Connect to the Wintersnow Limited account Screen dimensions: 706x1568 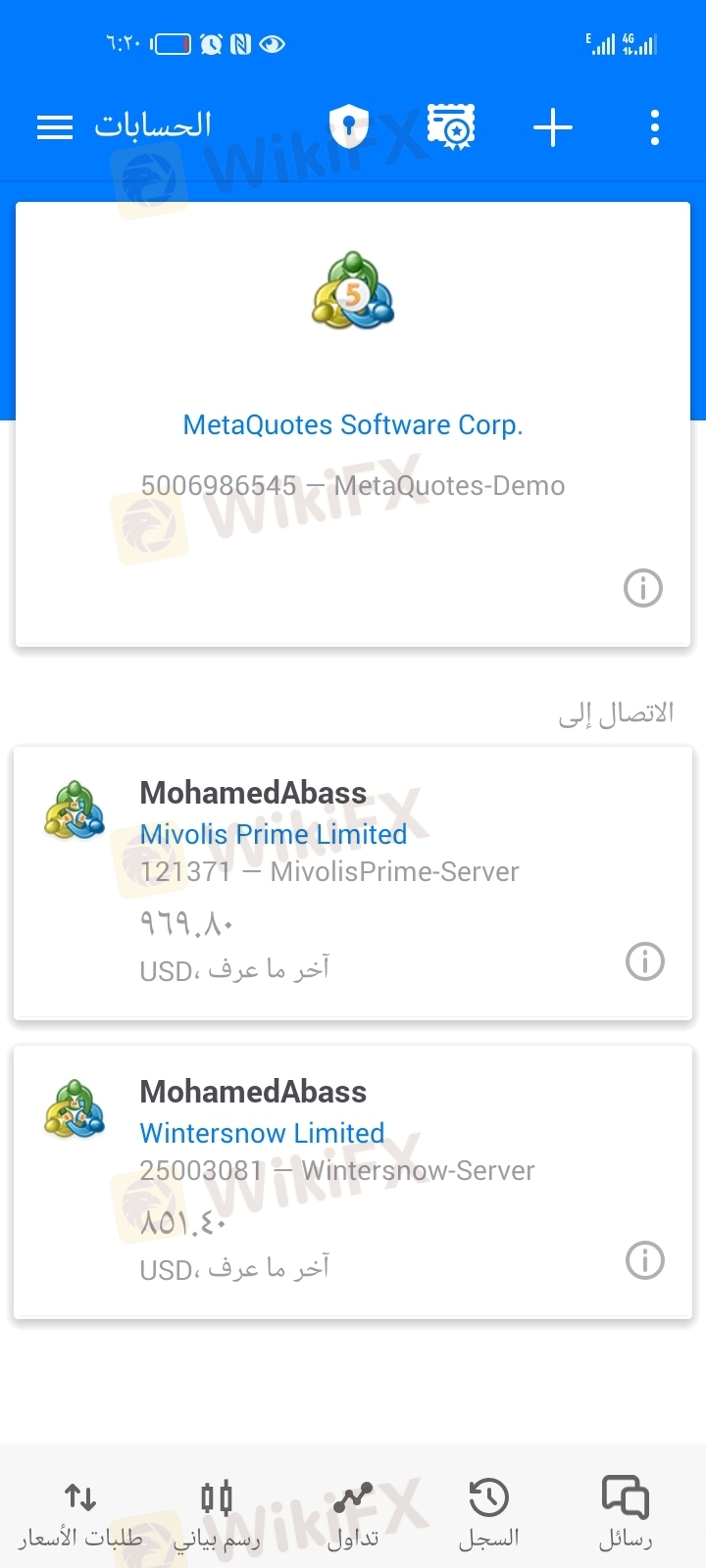tap(353, 1182)
